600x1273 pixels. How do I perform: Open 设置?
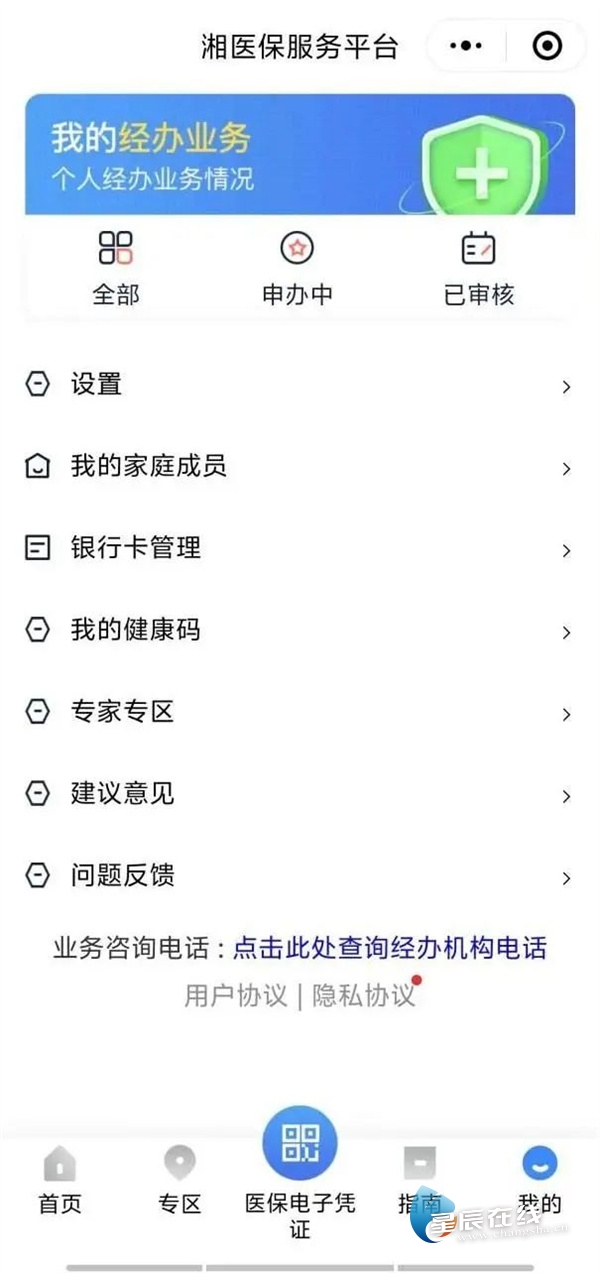point(300,385)
